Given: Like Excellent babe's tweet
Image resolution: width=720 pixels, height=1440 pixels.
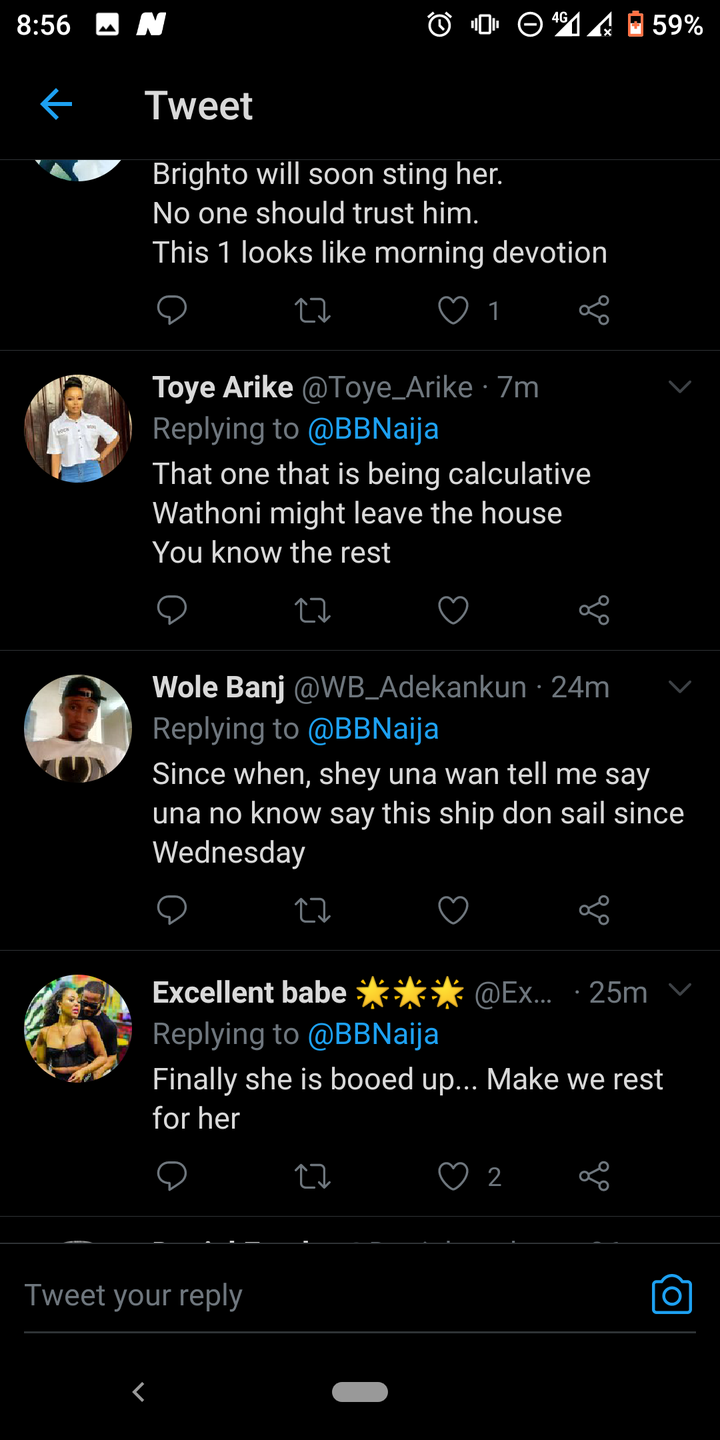Looking at the screenshot, I should [x=453, y=1177].
